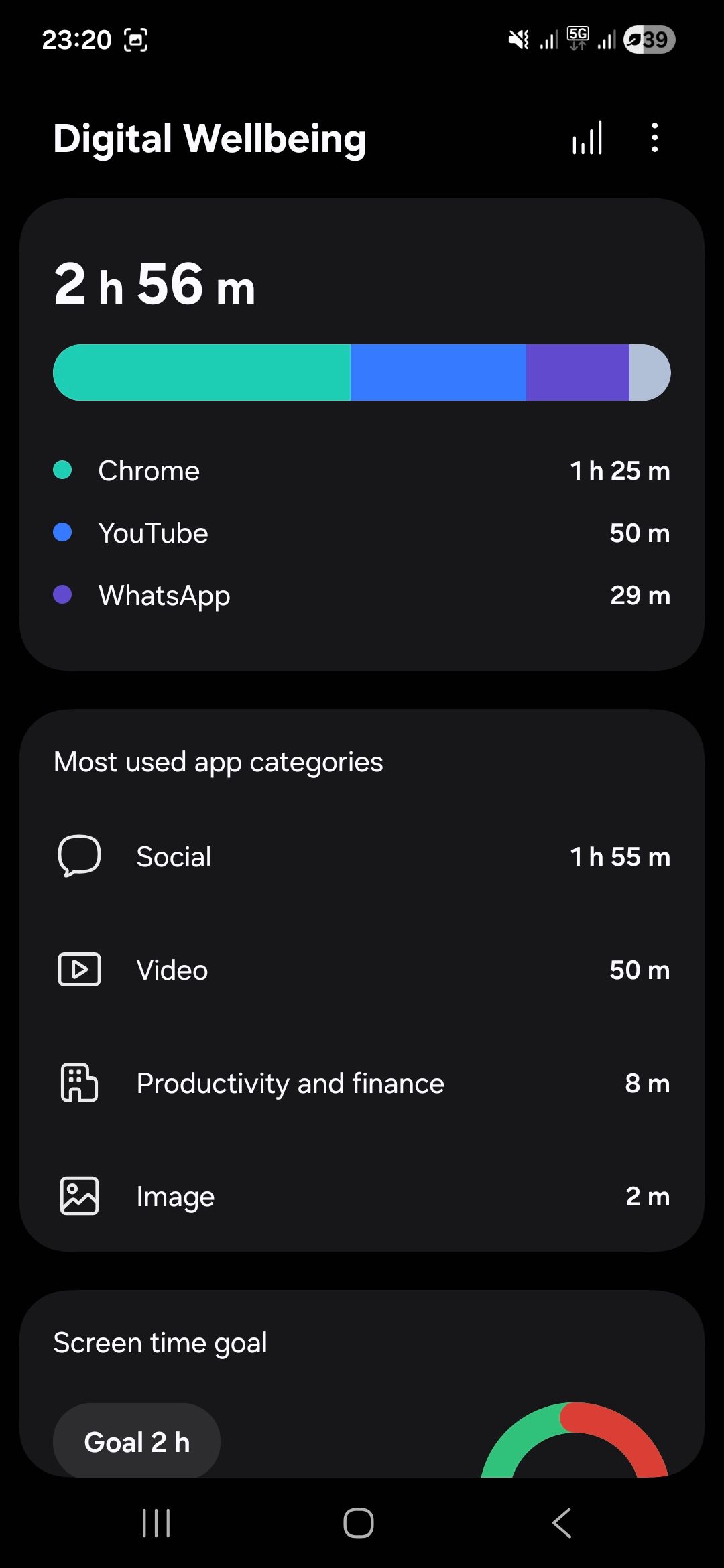Open the Social category

pyautogui.click(x=361, y=856)
